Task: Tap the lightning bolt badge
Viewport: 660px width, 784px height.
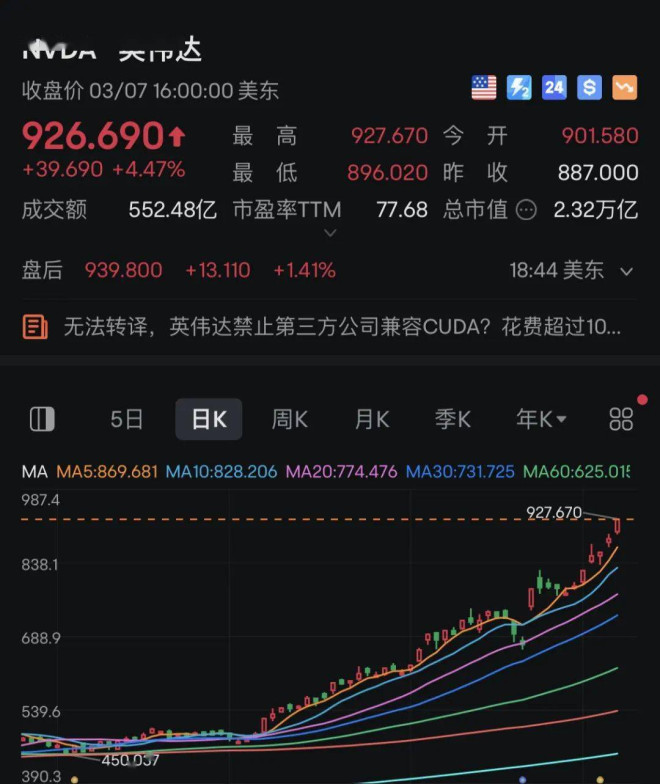Action: (519, 88)
